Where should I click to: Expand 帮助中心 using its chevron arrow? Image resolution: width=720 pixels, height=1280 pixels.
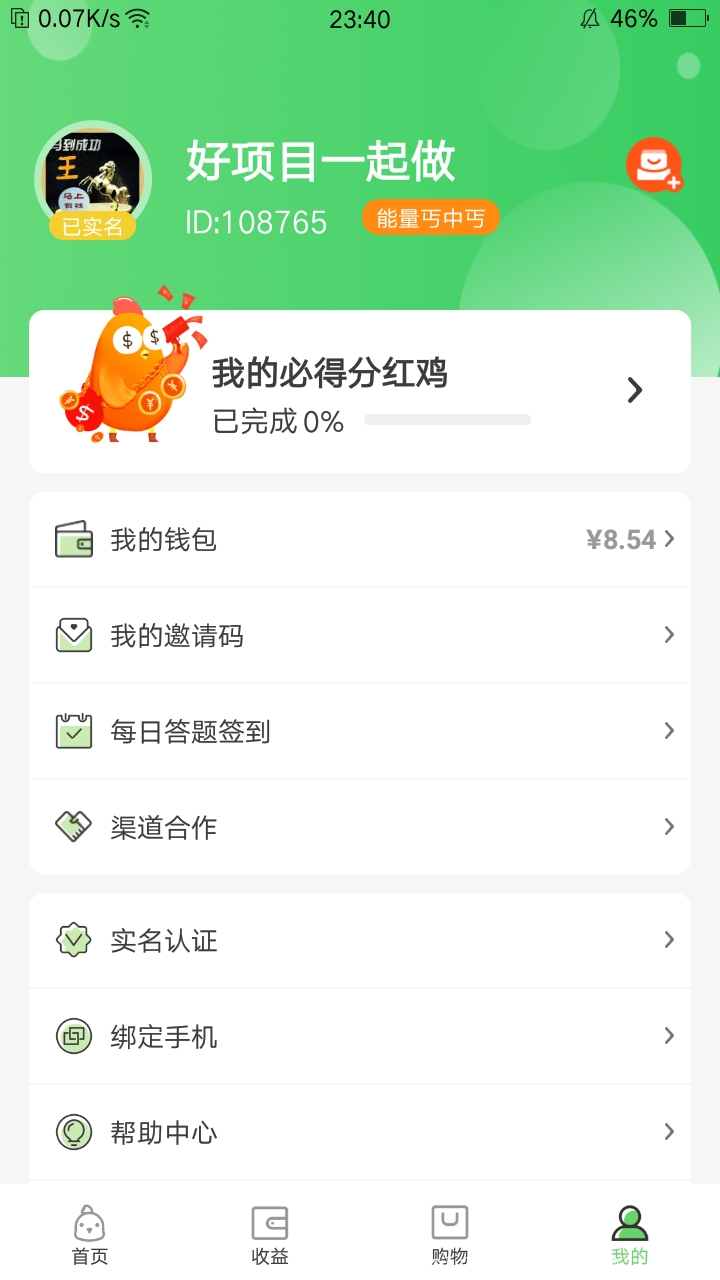668,1131
